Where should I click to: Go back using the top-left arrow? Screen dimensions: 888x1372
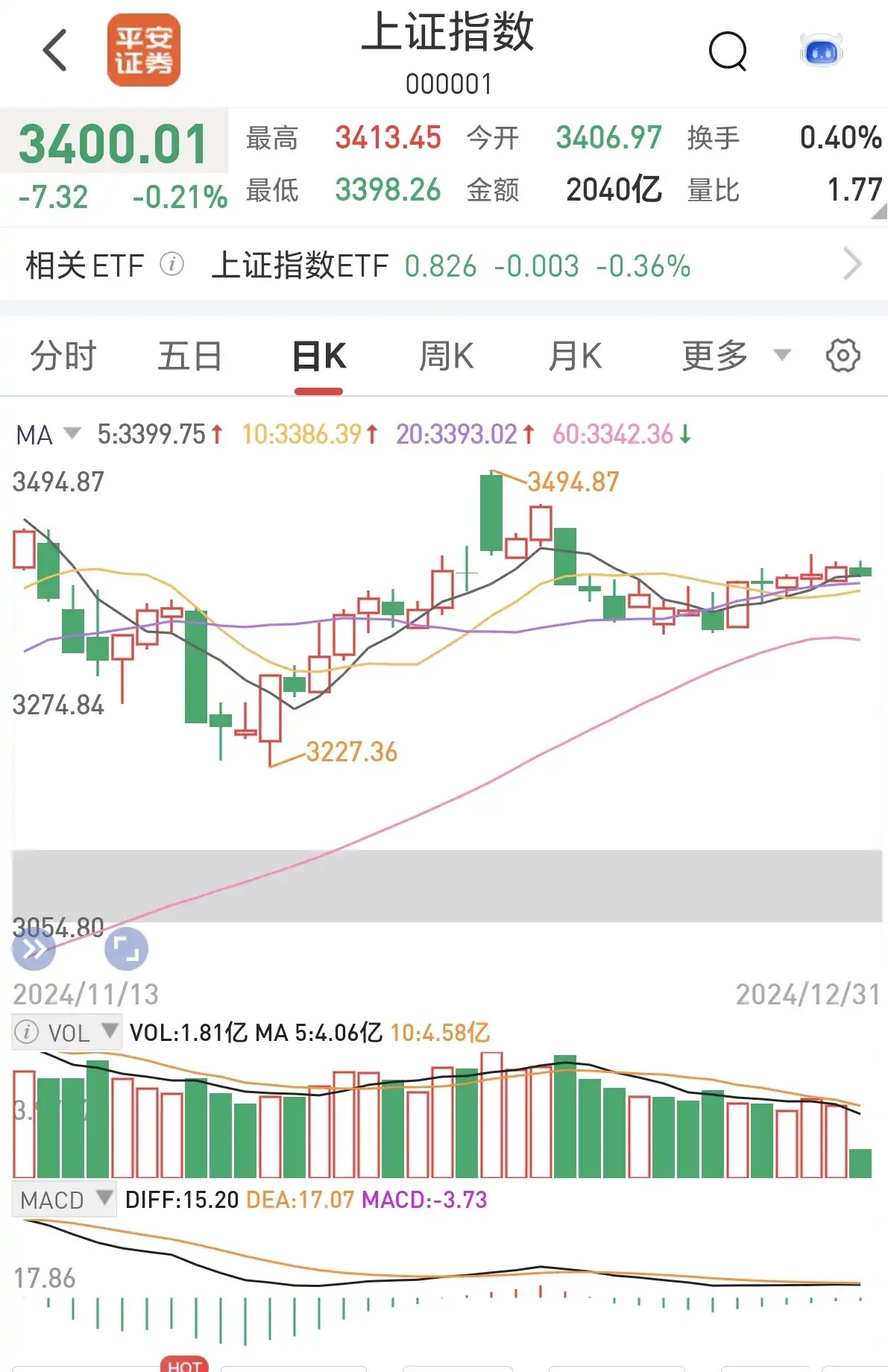[55, 51]
